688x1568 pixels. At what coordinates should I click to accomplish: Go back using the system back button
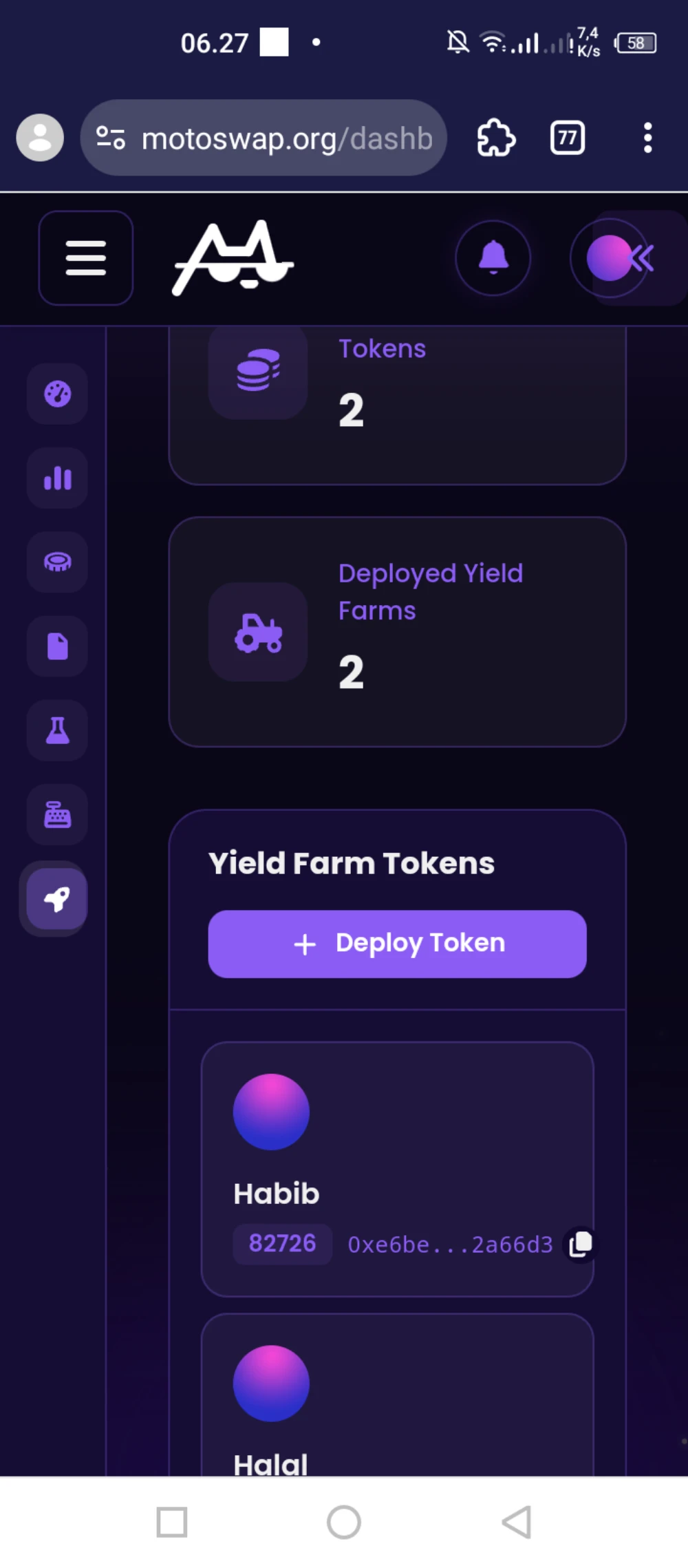(517, 1522)
